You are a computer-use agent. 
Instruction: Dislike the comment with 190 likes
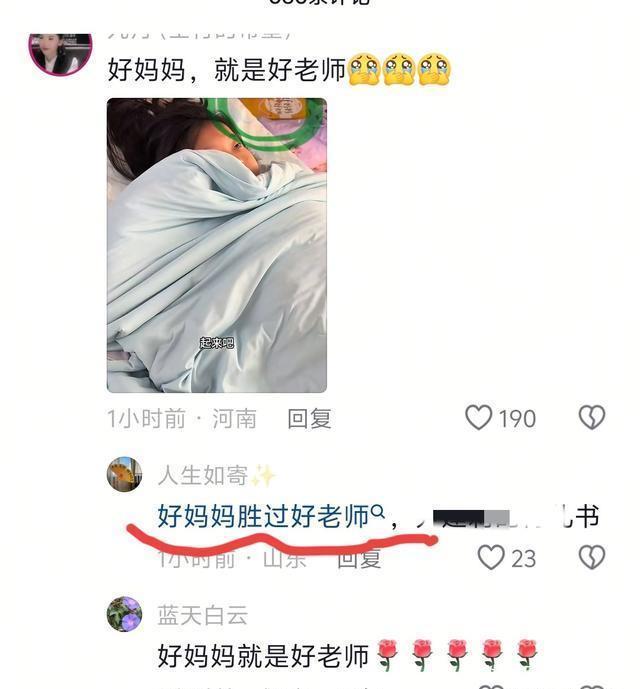(592, 418)
